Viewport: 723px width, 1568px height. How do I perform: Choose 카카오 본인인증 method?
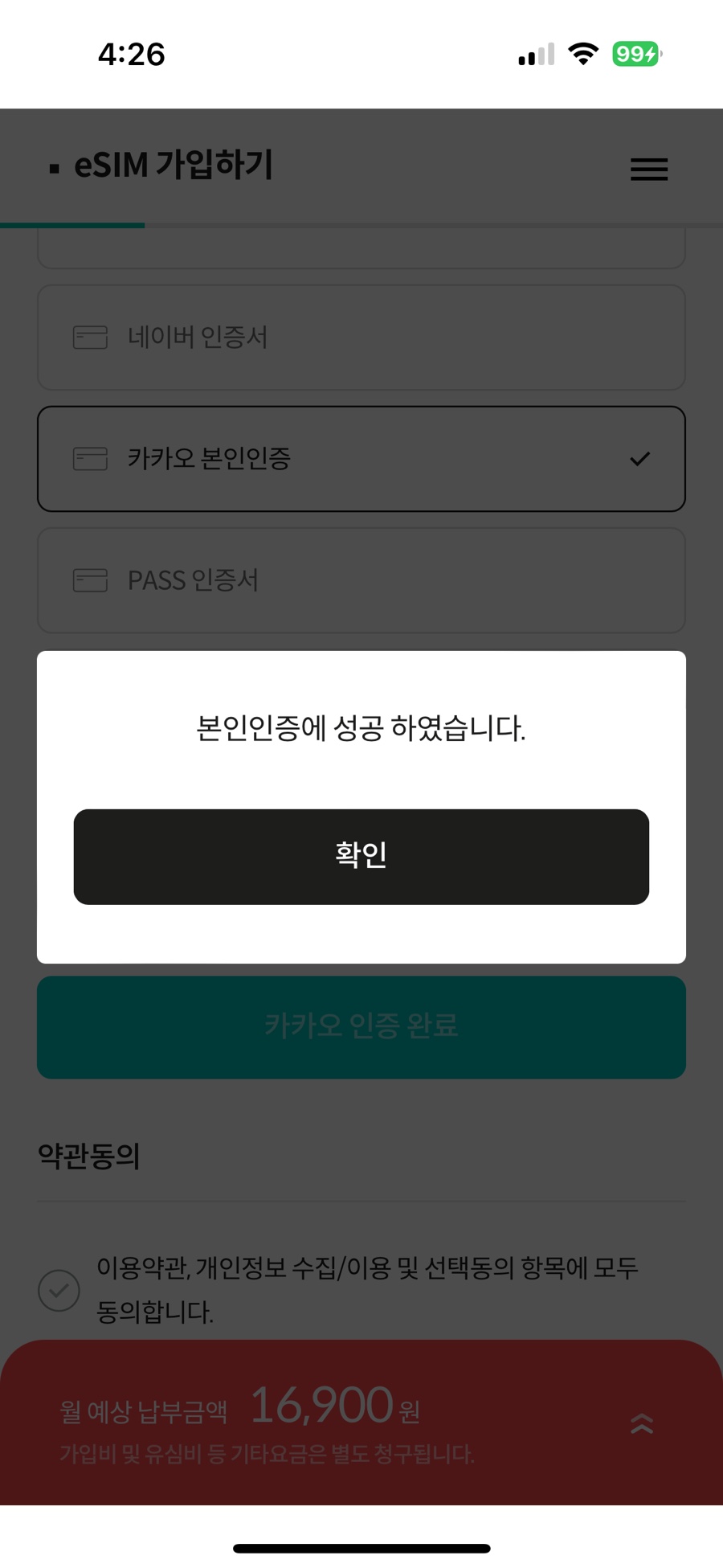pyautogui.click(x=361, y=459)
